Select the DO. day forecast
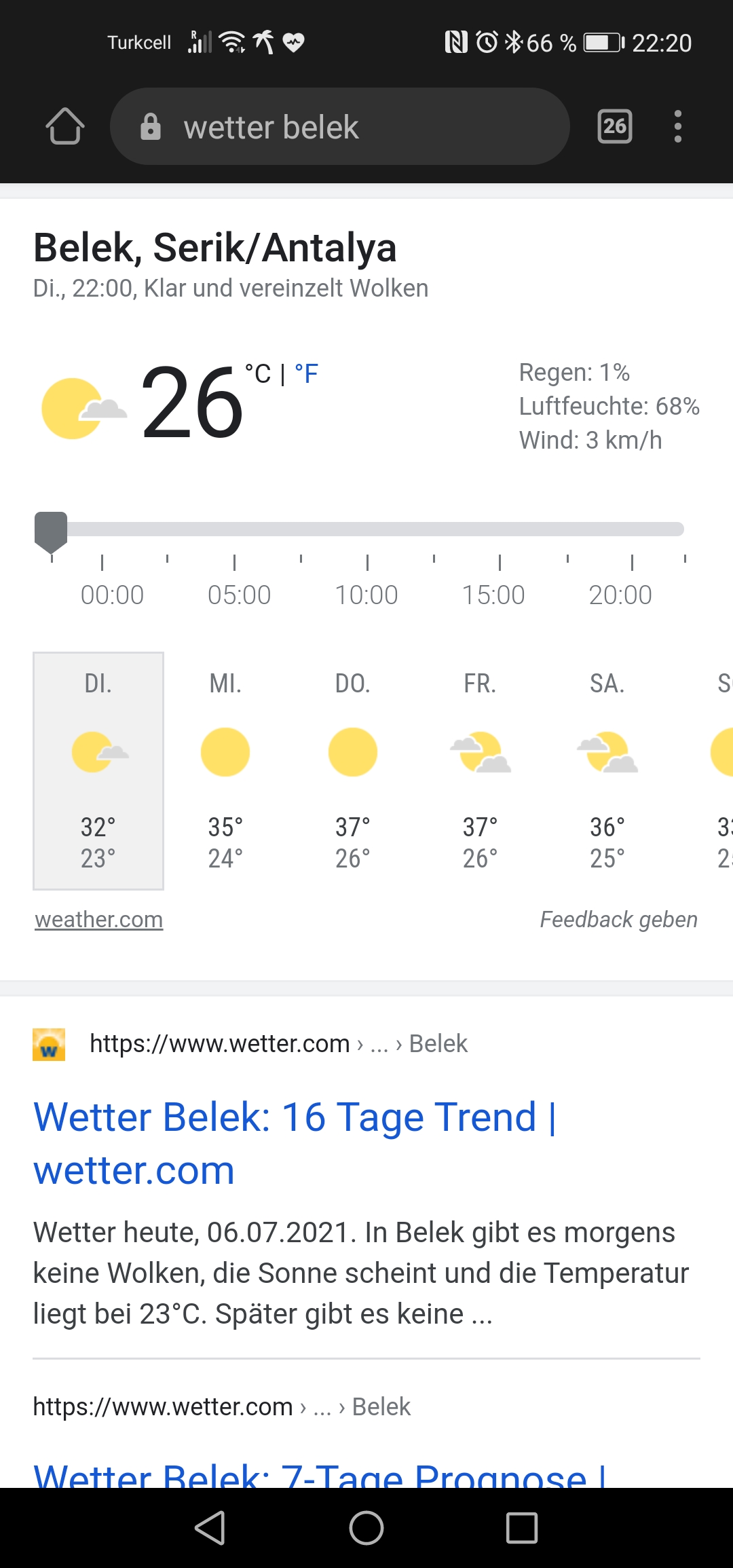The width and height of the screenshot is (733, 1568). [x=353, y=770]
